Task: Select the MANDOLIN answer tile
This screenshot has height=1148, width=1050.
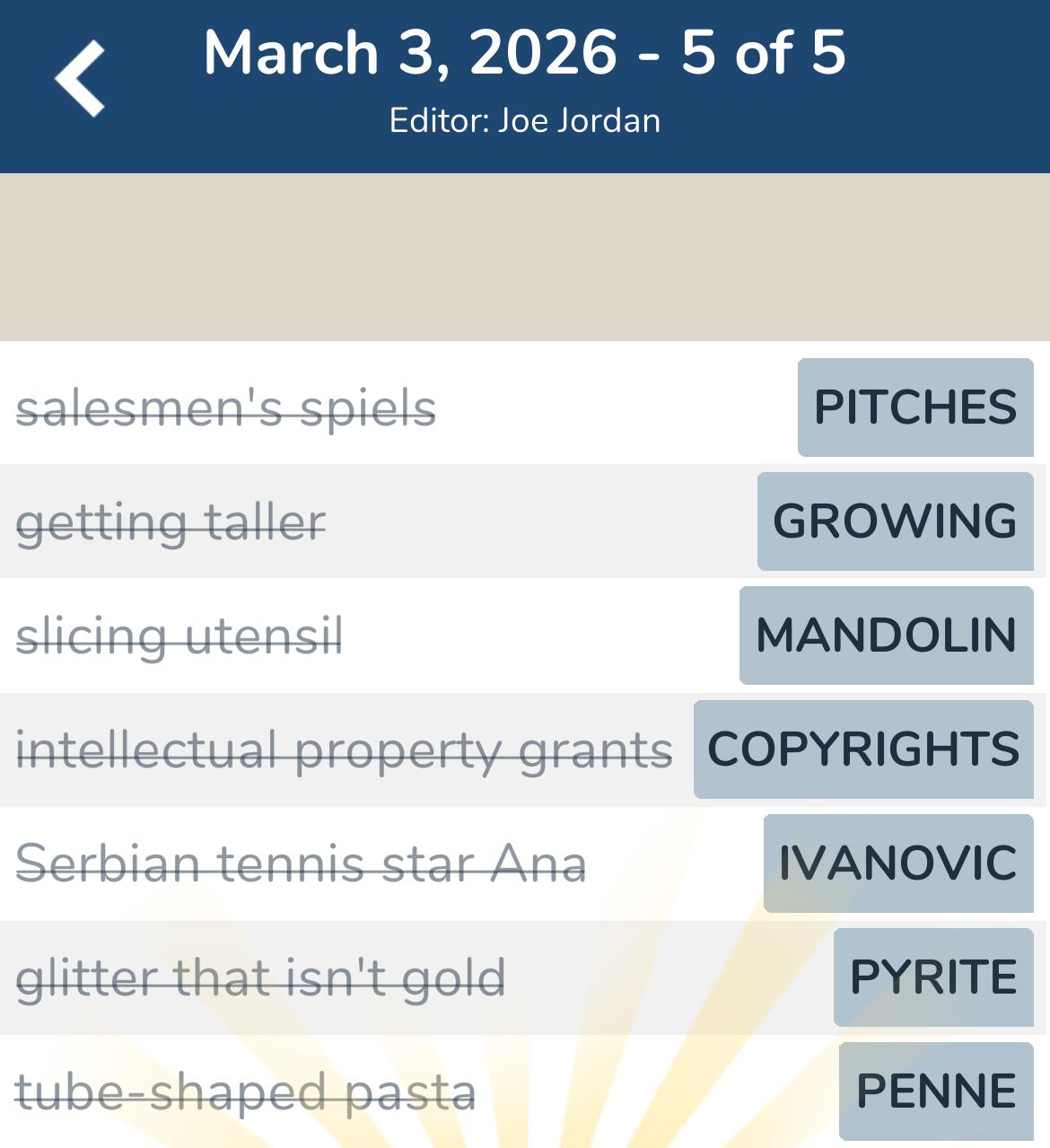Action: (884, 635)
